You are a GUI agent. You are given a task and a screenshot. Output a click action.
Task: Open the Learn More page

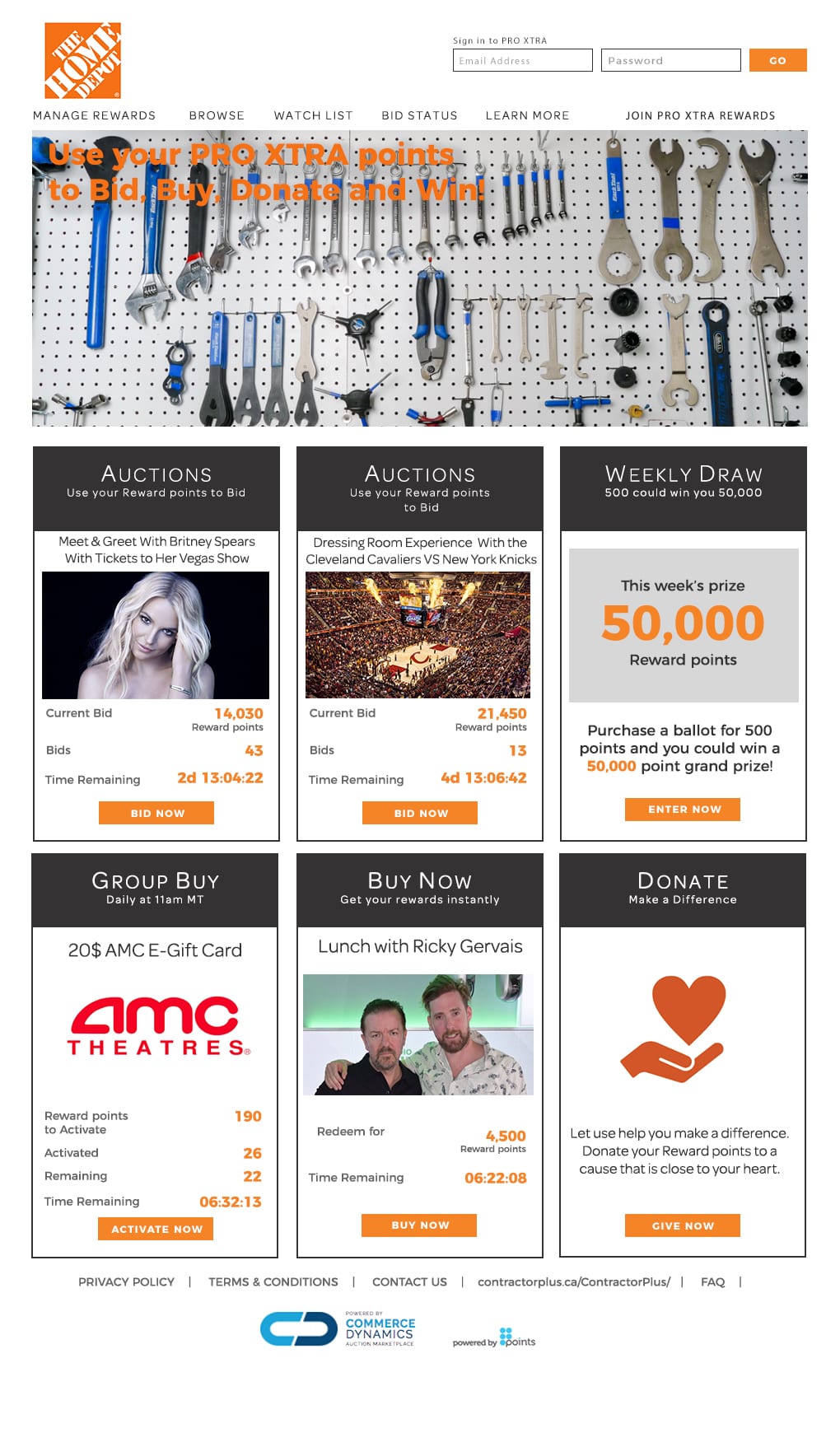527,115
